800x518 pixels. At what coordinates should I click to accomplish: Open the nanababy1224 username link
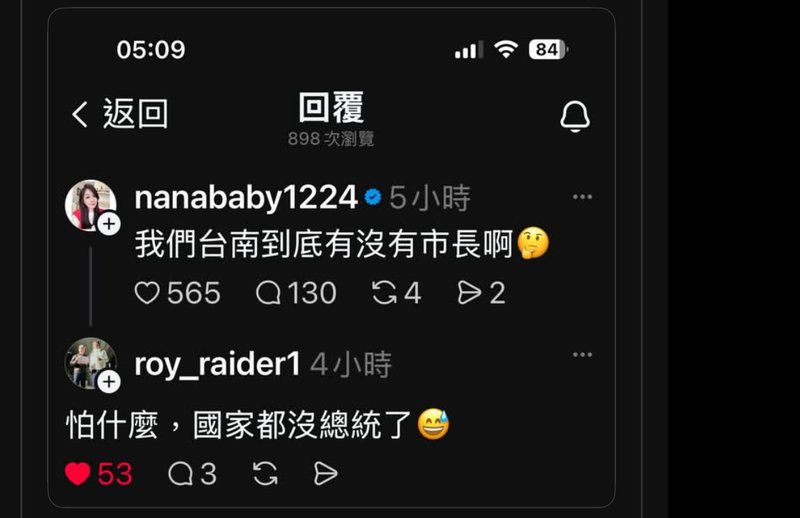pos(245,198)
